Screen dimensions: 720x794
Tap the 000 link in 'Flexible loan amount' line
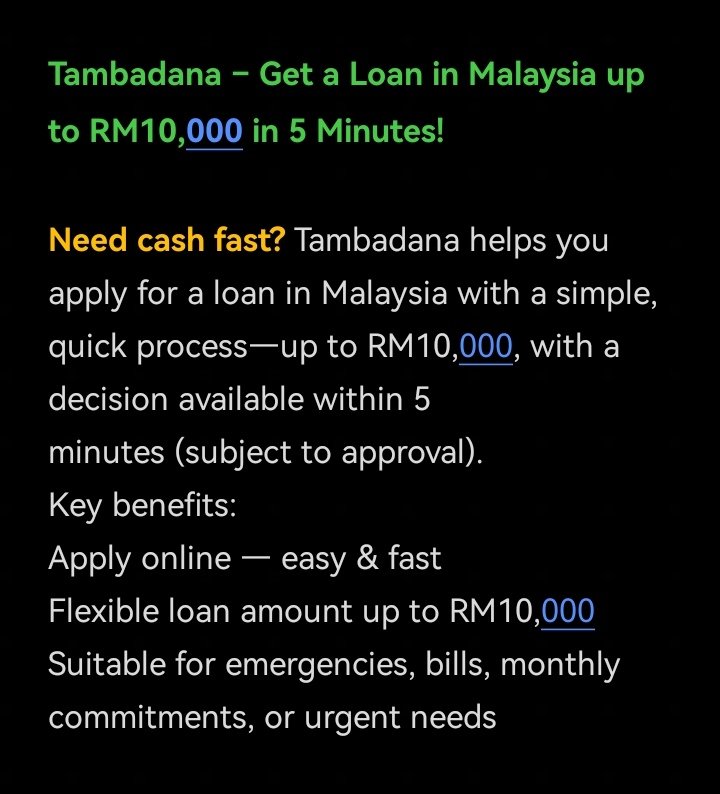567,611
